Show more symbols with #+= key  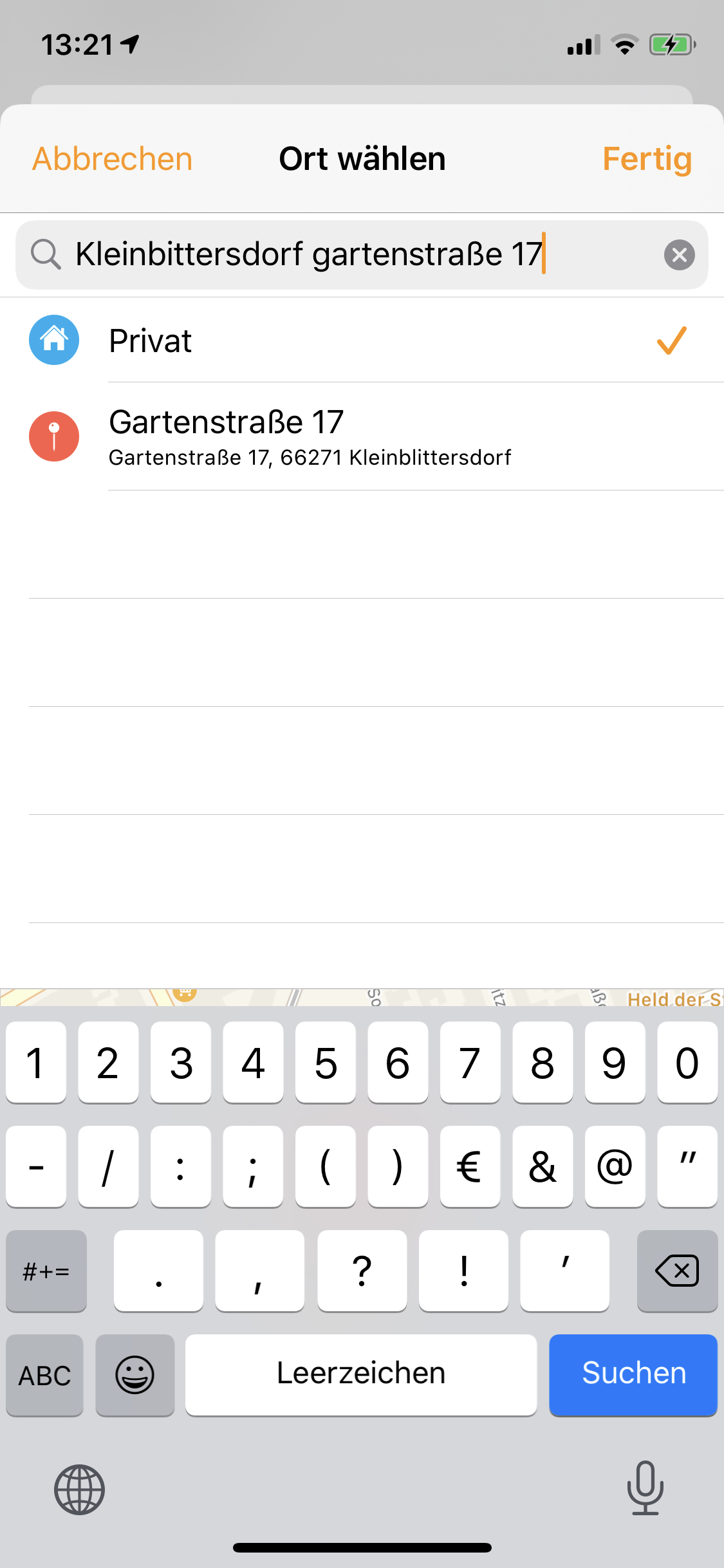(46, 1271)
